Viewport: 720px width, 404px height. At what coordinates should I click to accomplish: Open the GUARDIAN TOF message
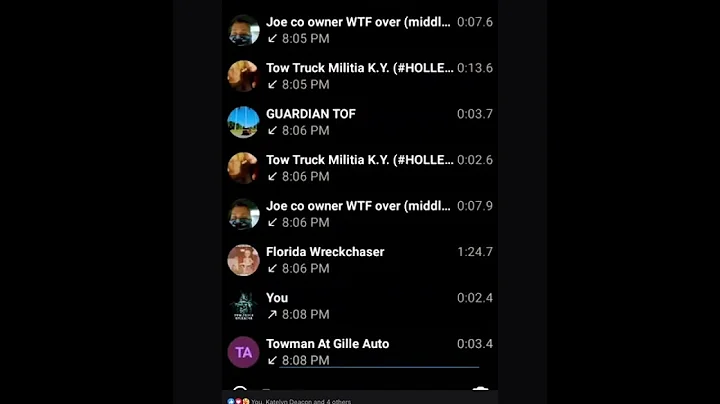point(358,122)
